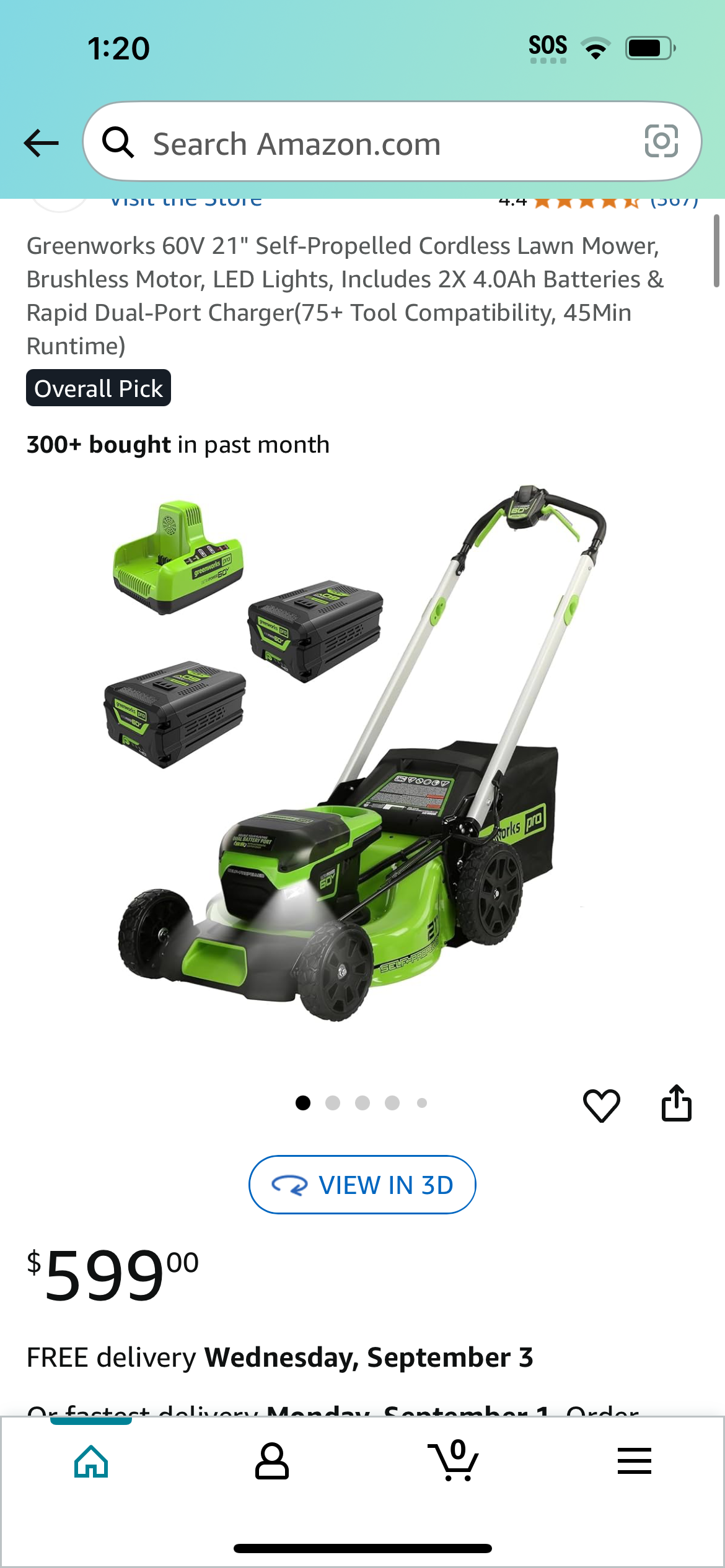Open the camera lens search icon
The width and height of the screenshot is (725, 1568).
click(x=661, y=141)
